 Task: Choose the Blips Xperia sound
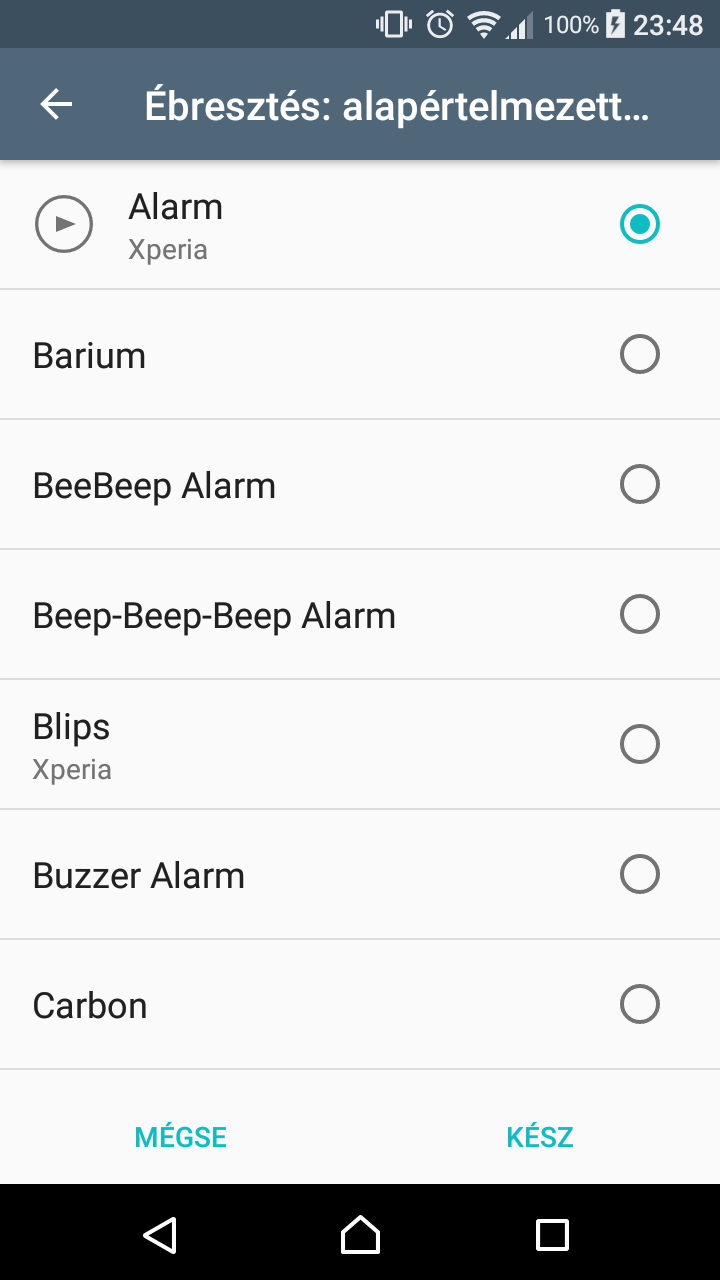(x=360, y=745)
